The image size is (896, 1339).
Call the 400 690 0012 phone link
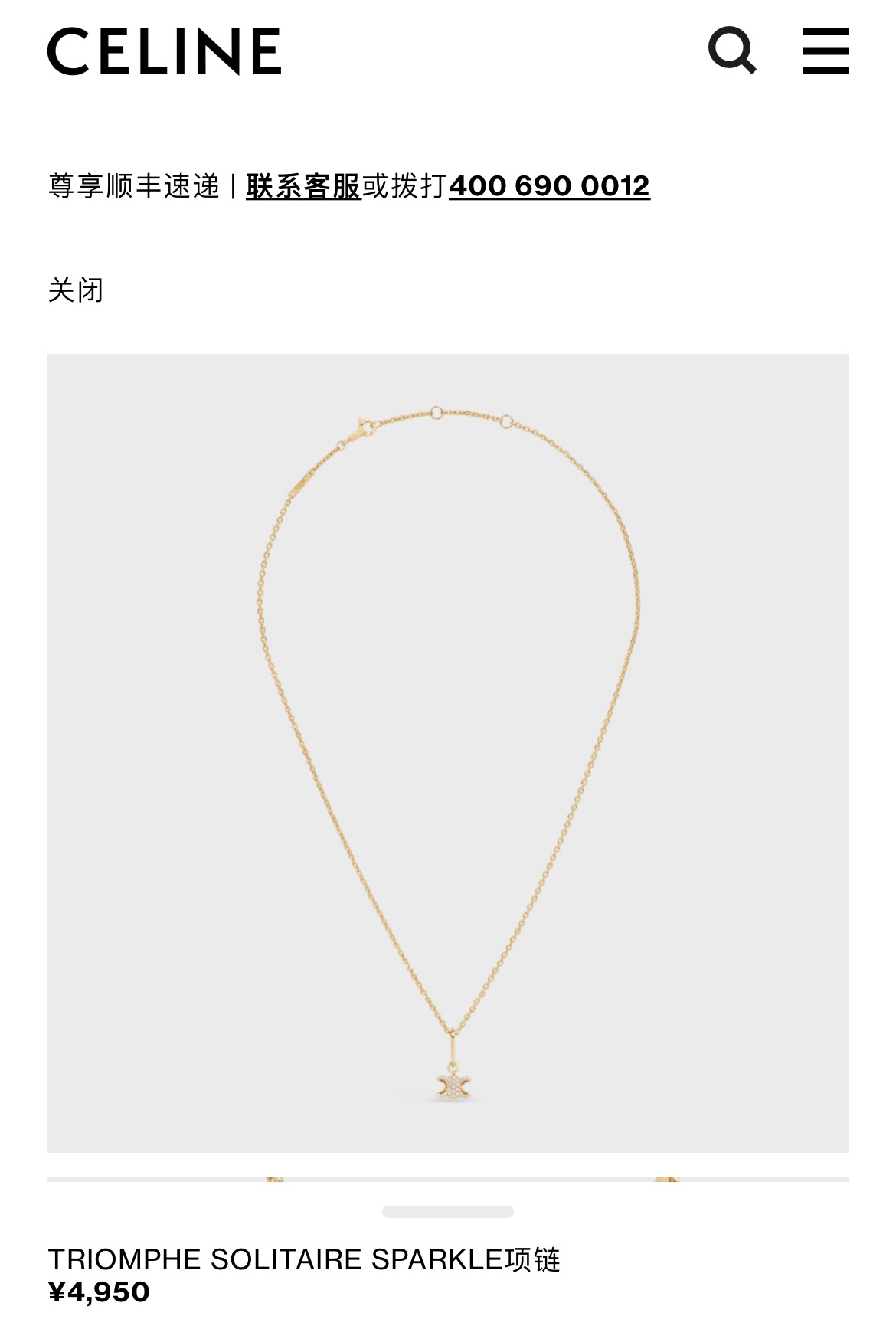click(x=549, y=186)
